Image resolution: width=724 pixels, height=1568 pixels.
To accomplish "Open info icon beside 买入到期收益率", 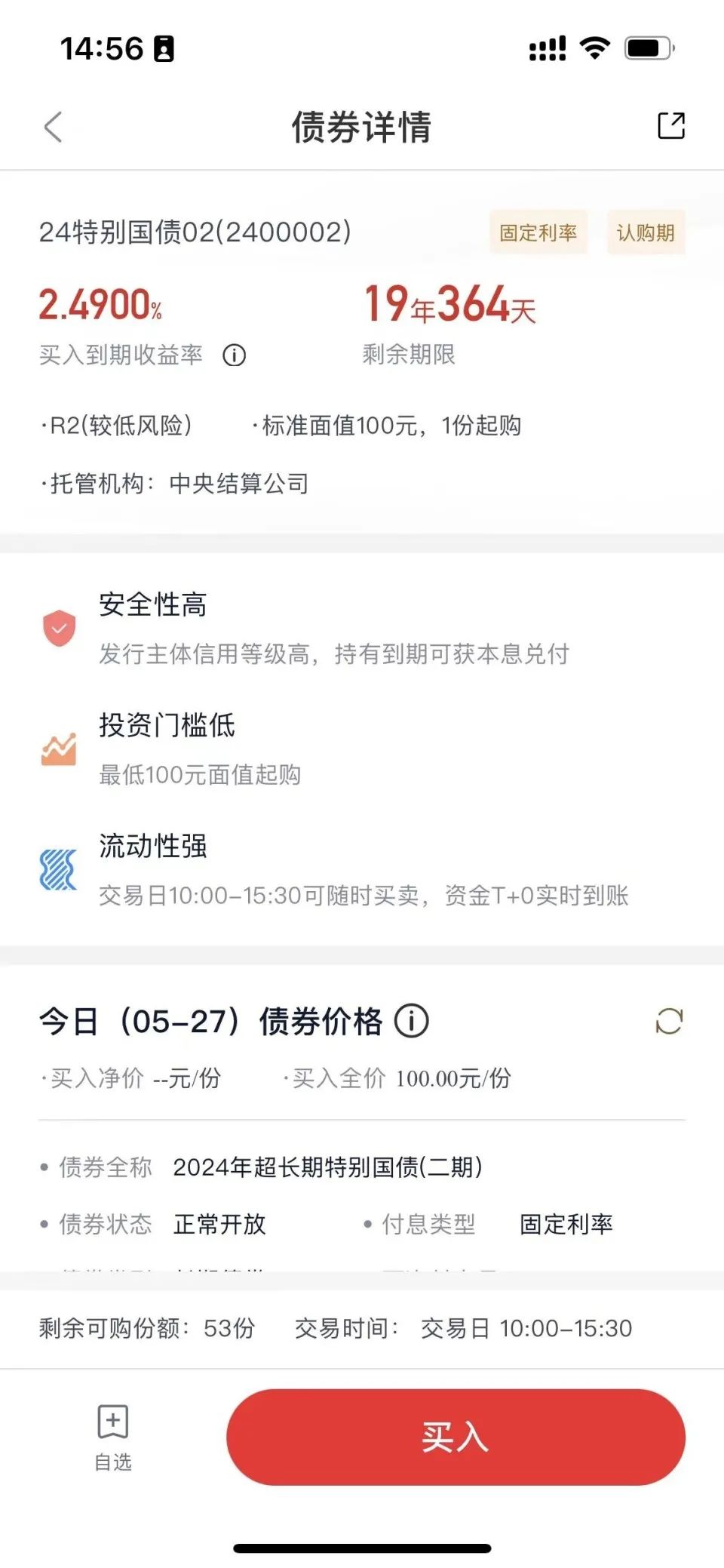I will (234, 355).
